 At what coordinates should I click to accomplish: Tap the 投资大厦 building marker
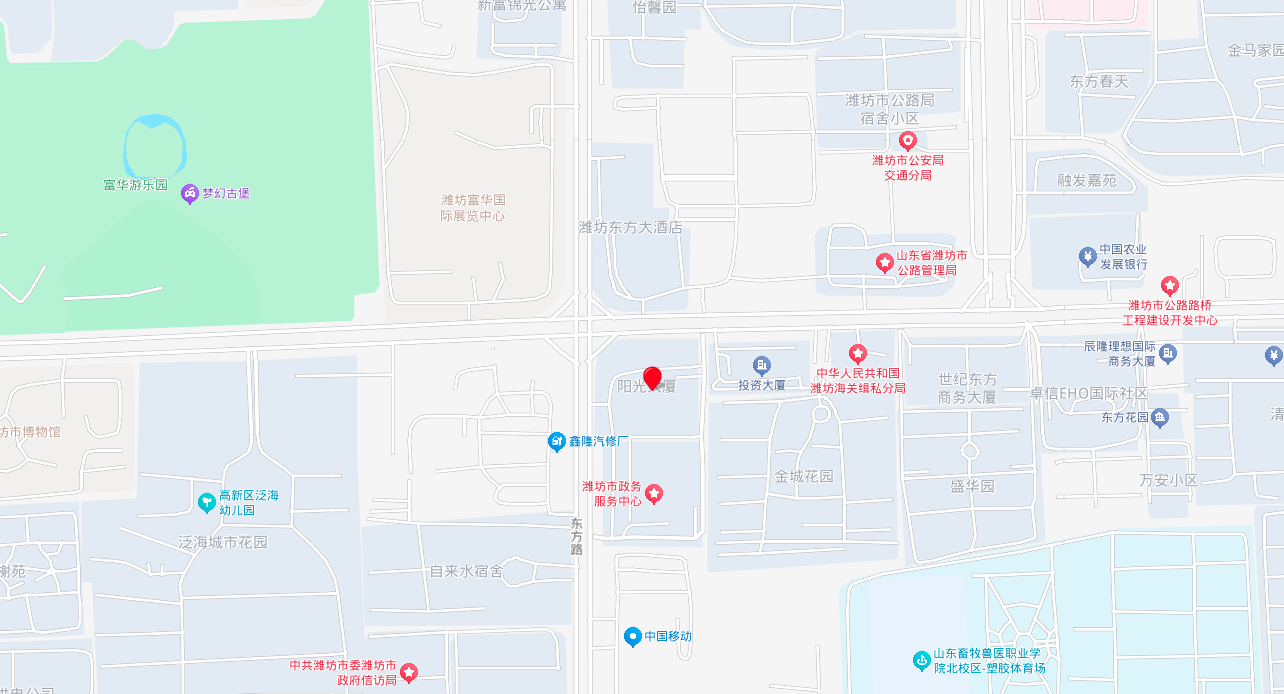pos(762,365)
